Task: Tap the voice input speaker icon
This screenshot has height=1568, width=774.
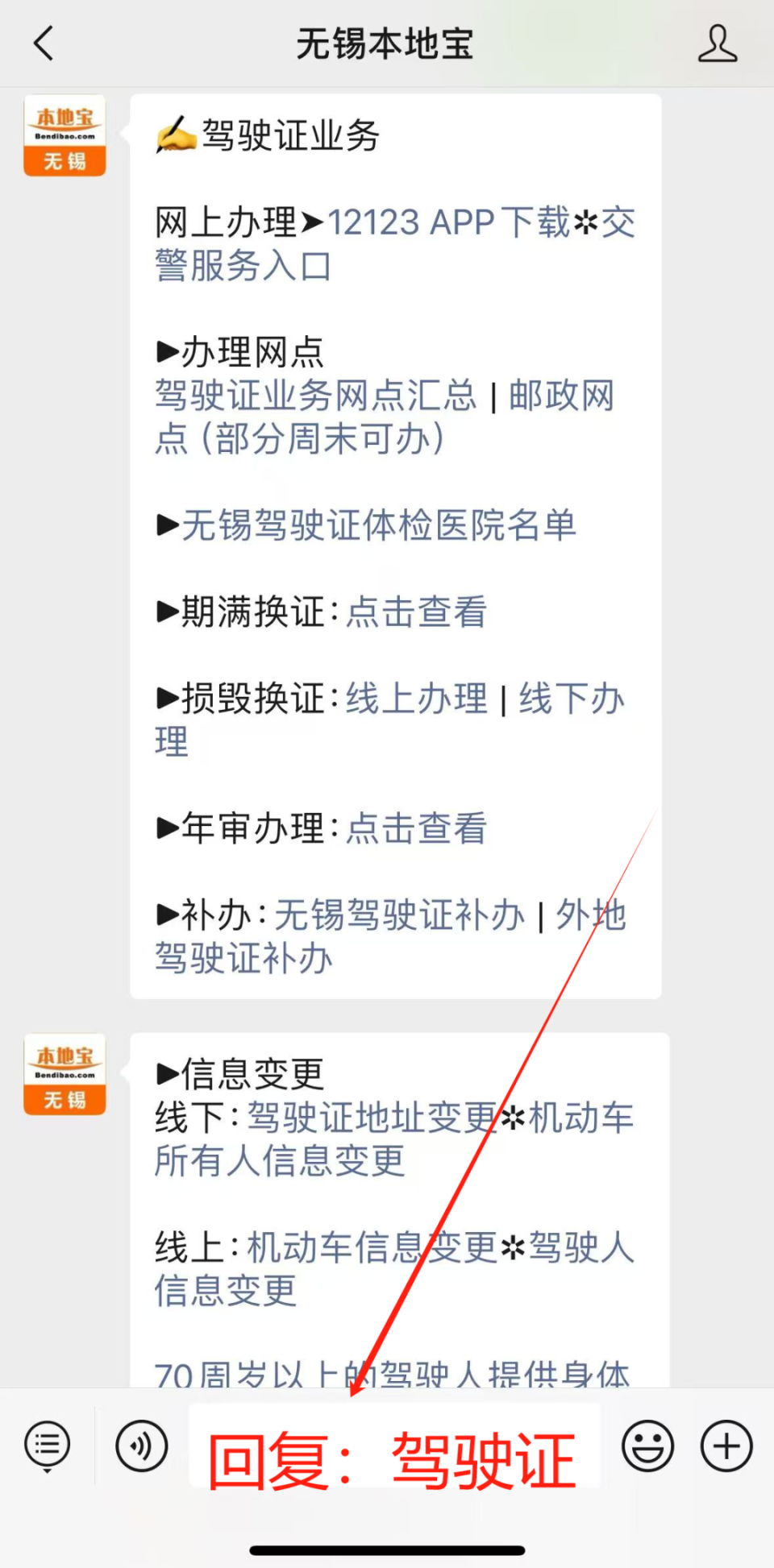Action: [142, 1445]
